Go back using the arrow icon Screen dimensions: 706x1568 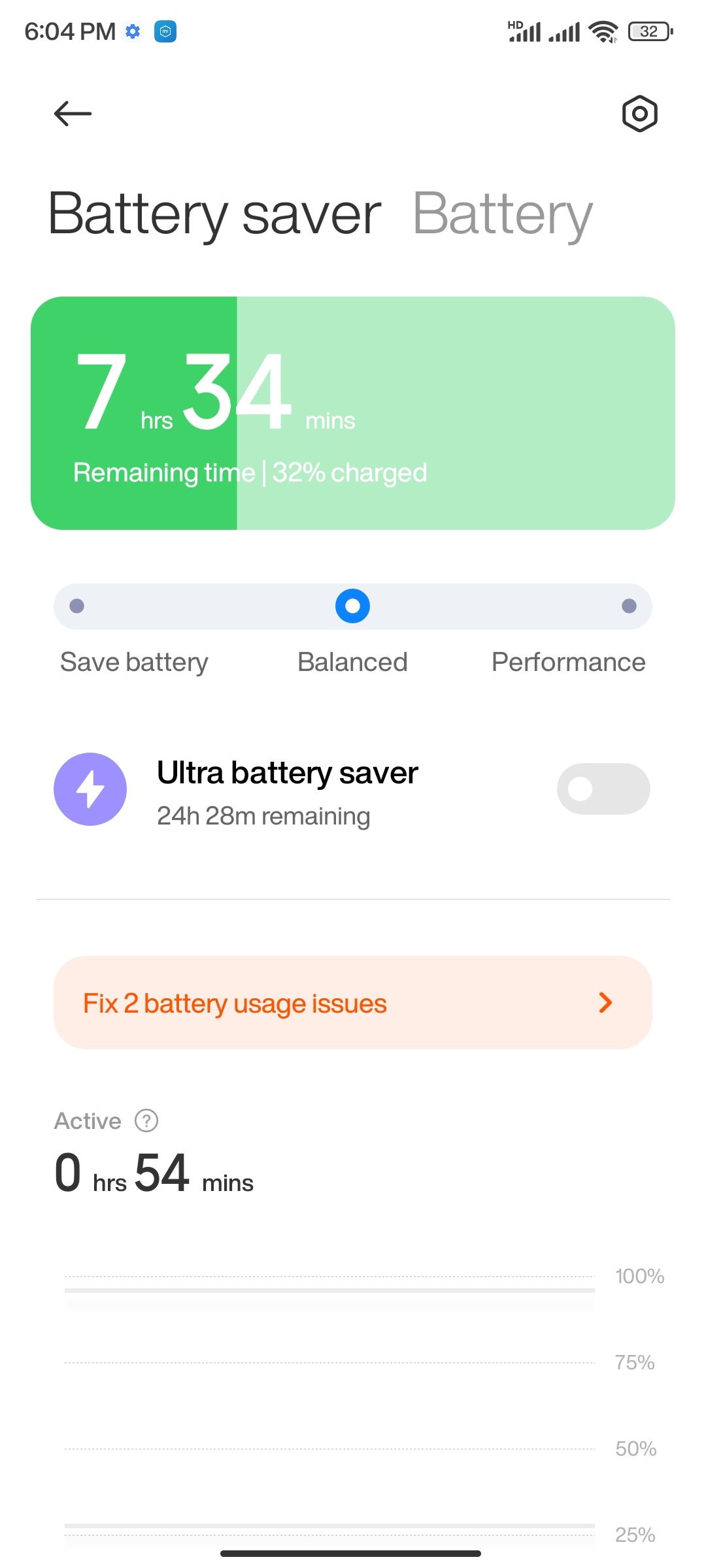(x=73, y=114)
